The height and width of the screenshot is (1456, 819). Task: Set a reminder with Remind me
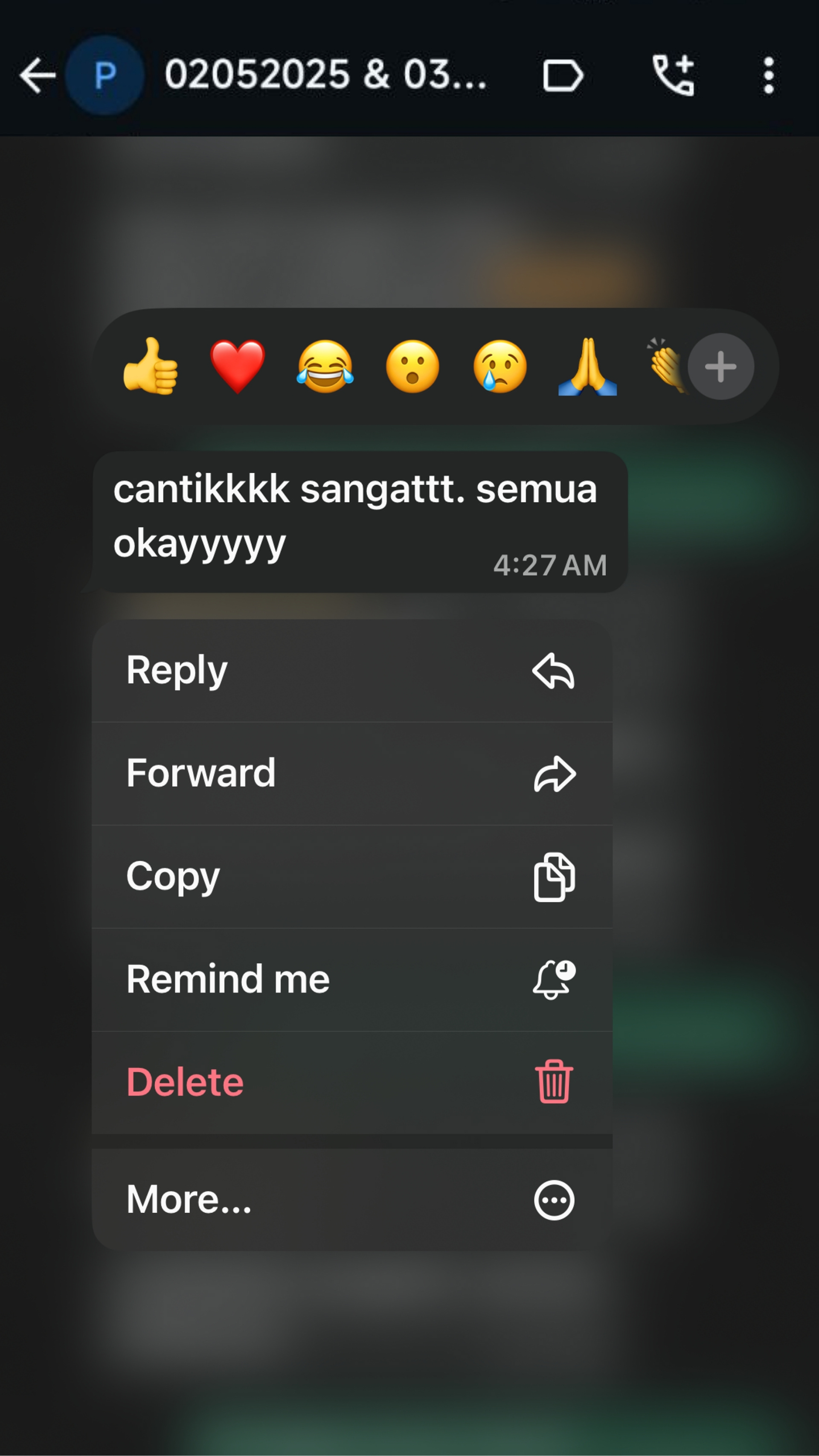coord(351,979)
